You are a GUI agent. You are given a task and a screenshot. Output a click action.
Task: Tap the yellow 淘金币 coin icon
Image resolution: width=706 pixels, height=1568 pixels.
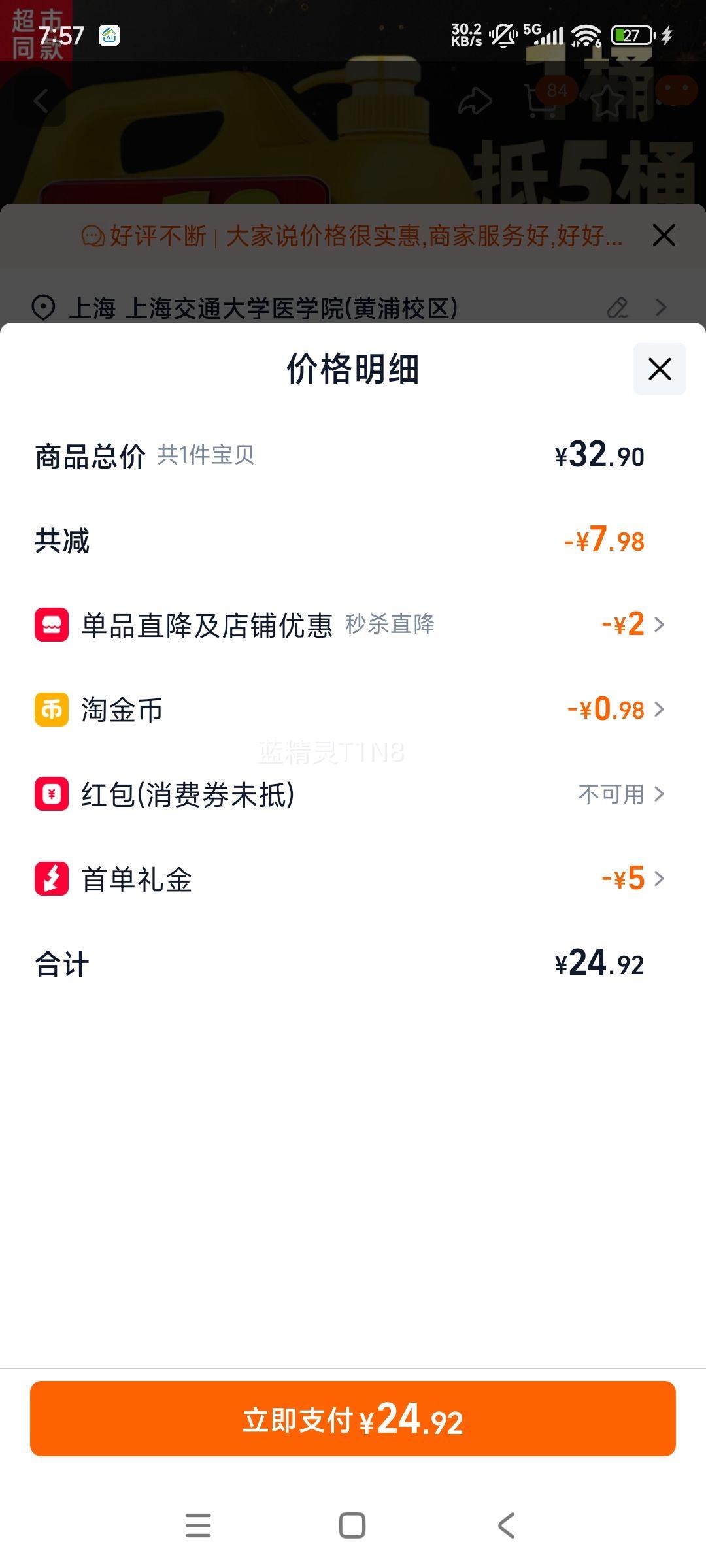pyautogui.click(x=52, y=710)
